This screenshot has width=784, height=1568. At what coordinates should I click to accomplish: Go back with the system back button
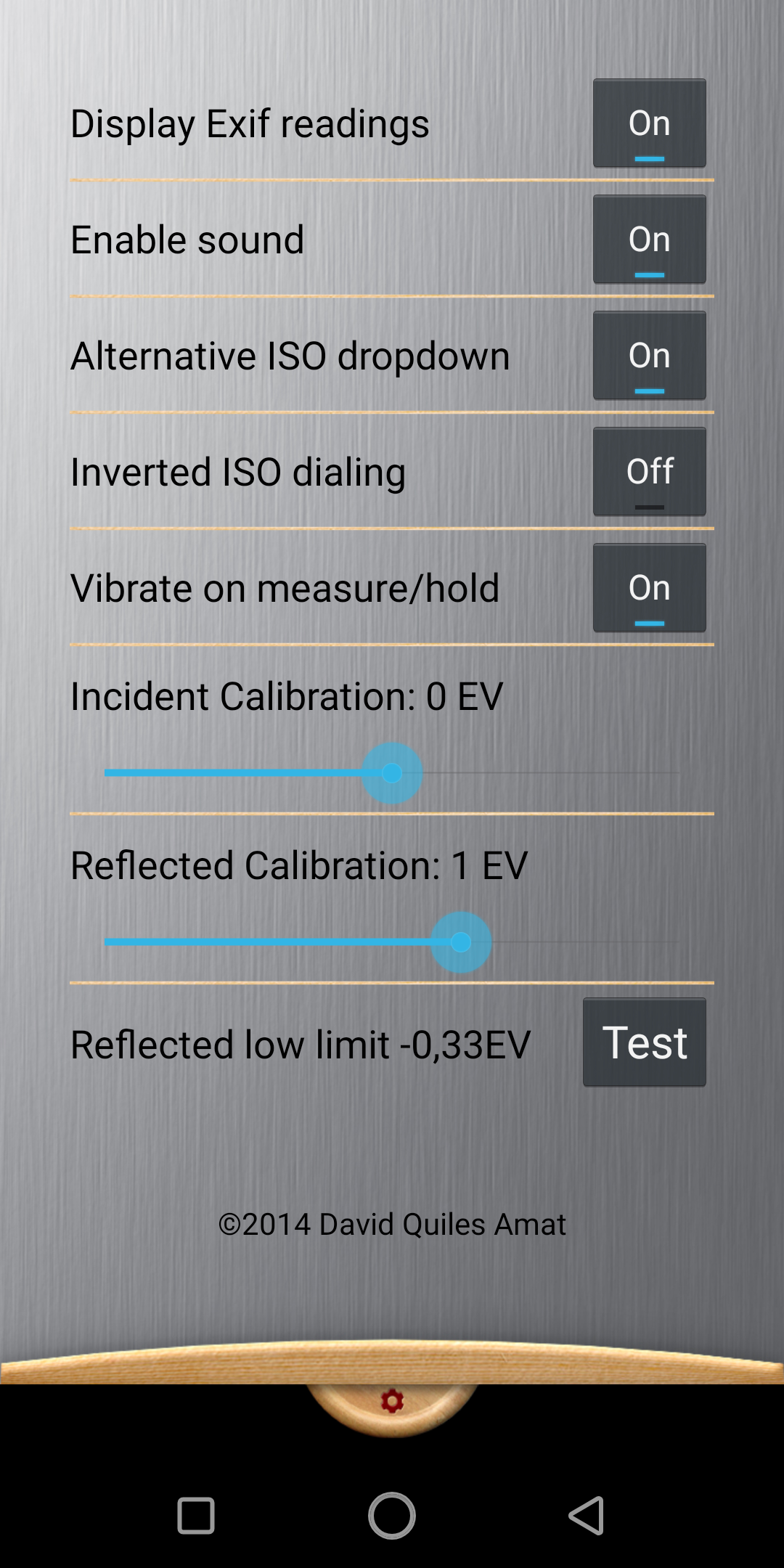[587, 1516]
